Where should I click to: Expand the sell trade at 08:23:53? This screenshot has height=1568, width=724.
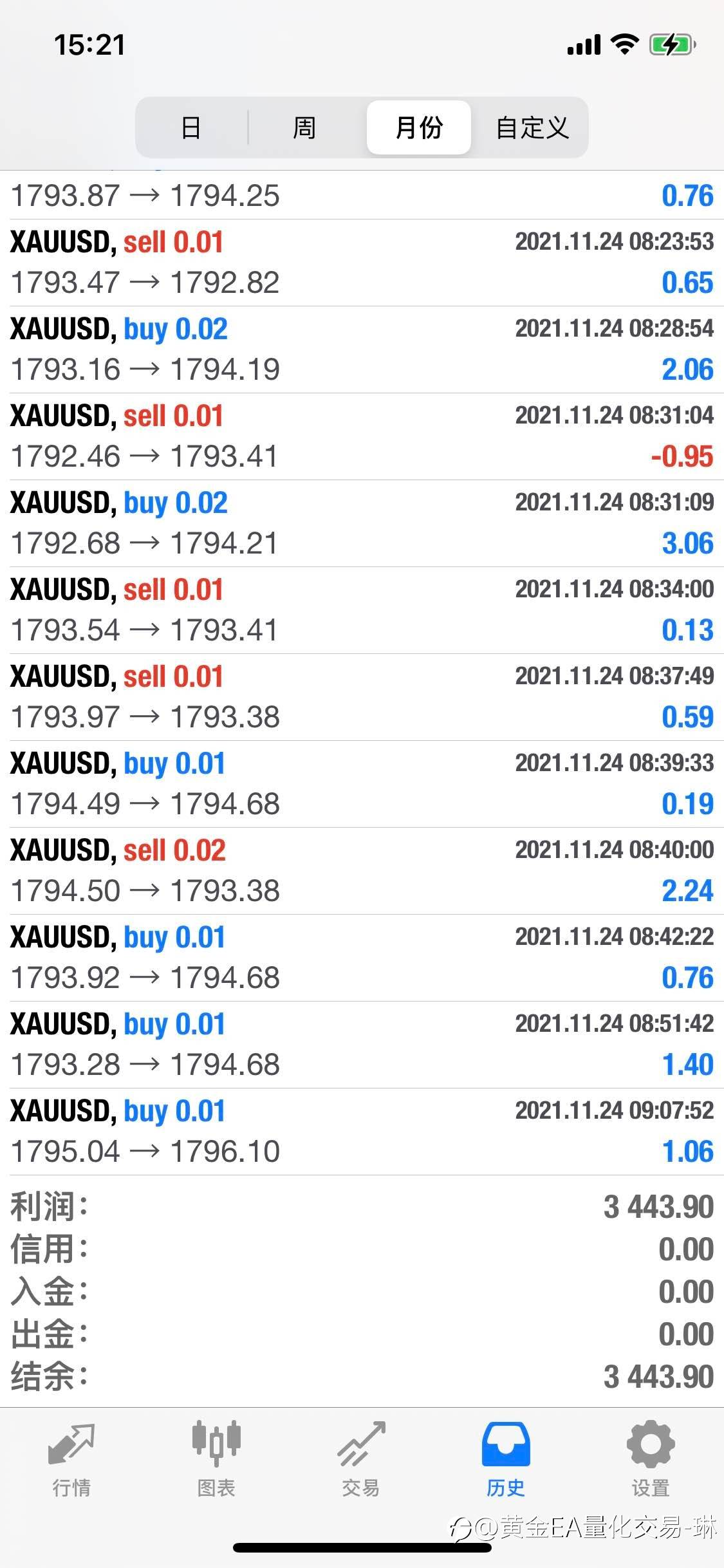(x=362, y=263)
